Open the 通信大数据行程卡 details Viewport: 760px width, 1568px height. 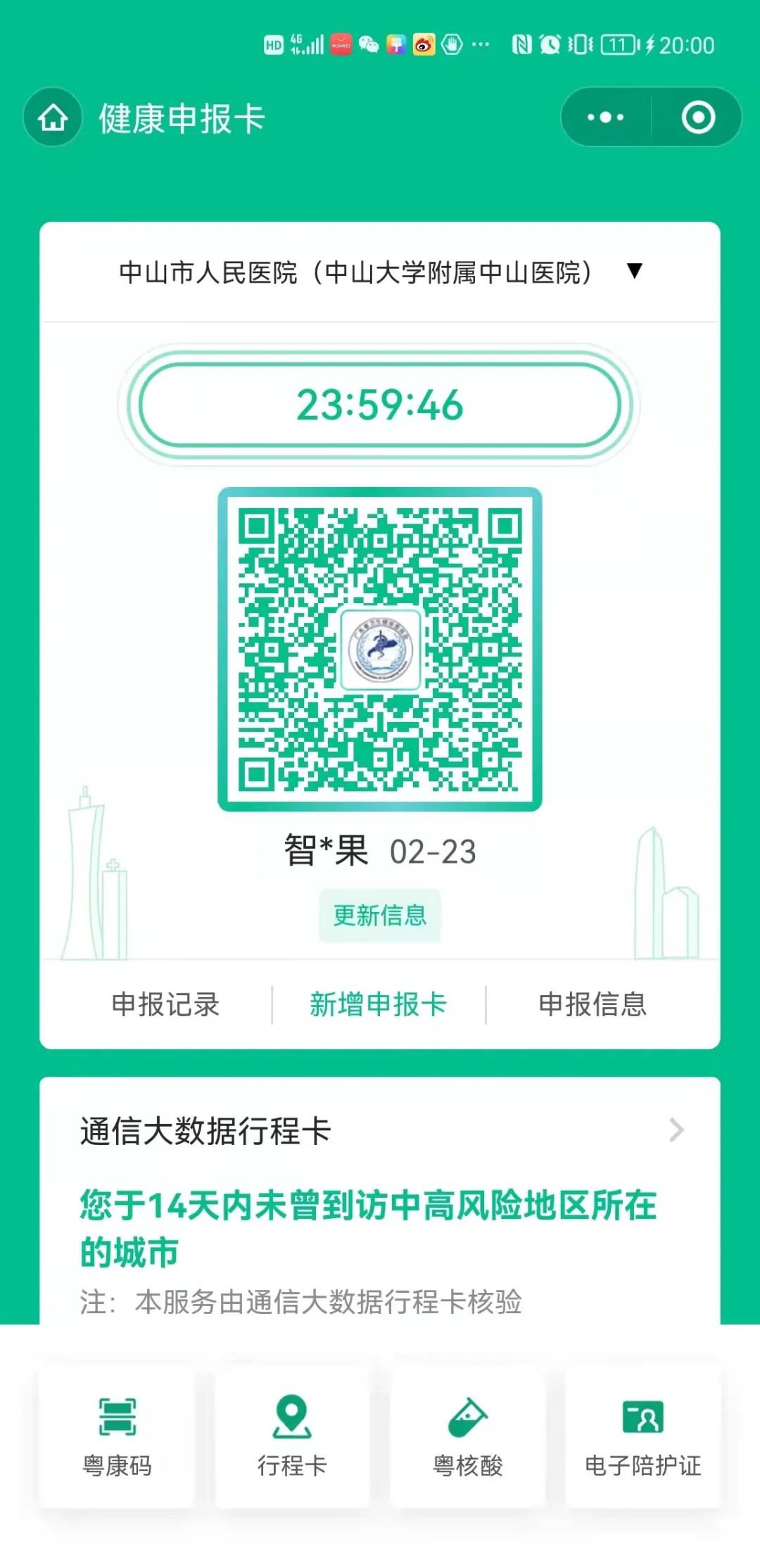(676, 1130)
